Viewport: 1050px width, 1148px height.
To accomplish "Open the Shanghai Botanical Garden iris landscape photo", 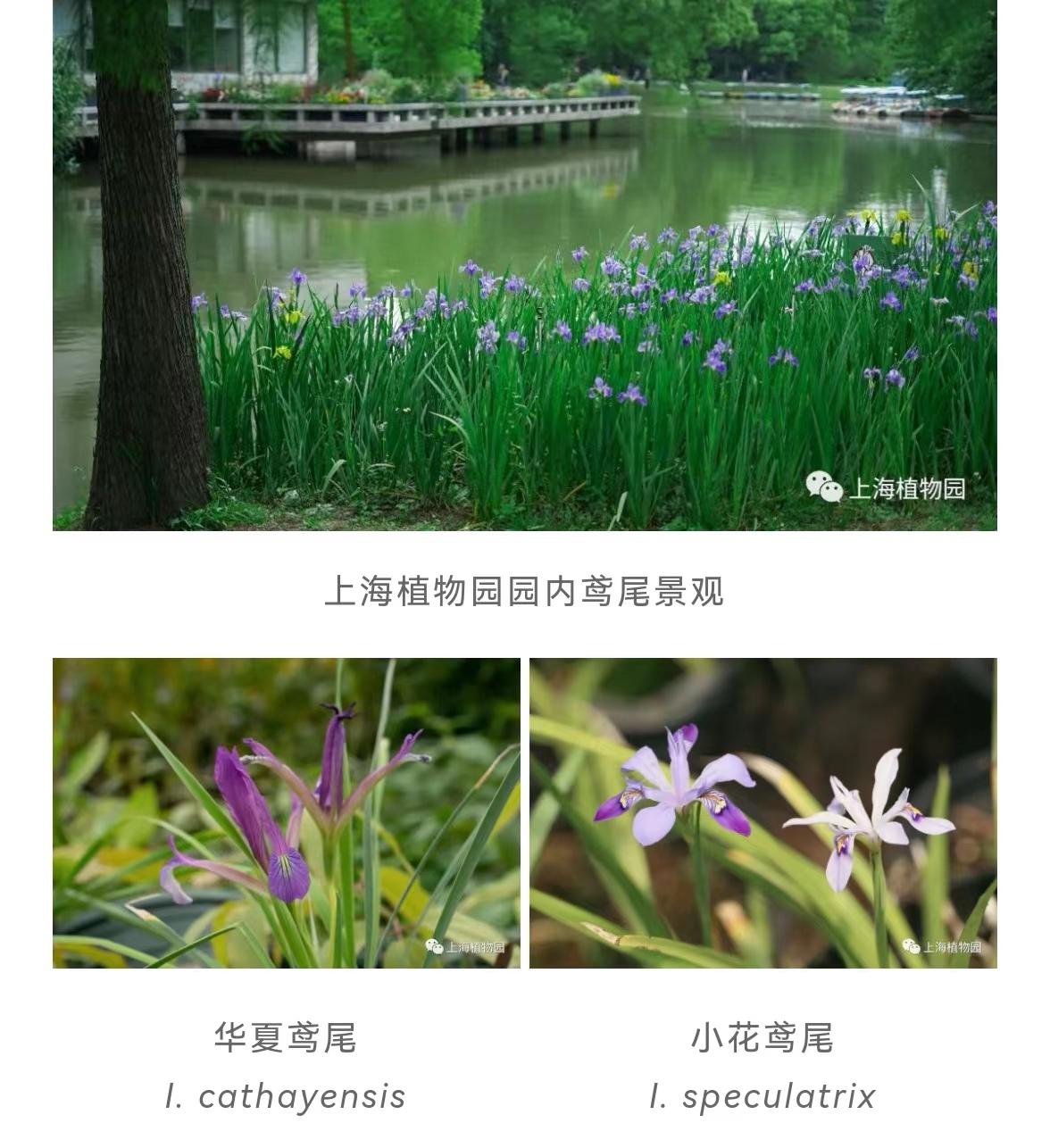I will 525,264.
